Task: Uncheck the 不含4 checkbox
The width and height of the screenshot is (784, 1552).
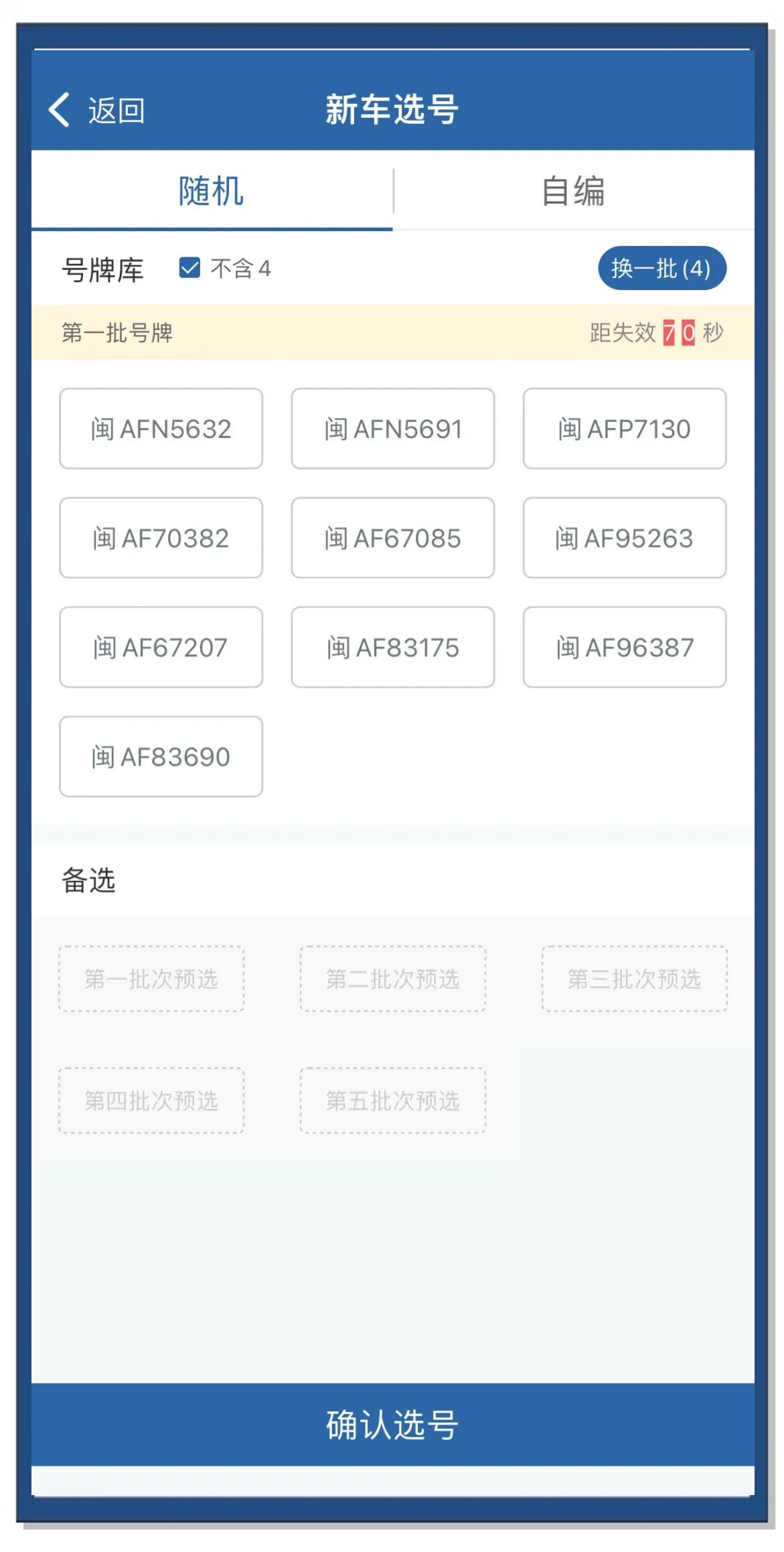Action: click(190, 268)
